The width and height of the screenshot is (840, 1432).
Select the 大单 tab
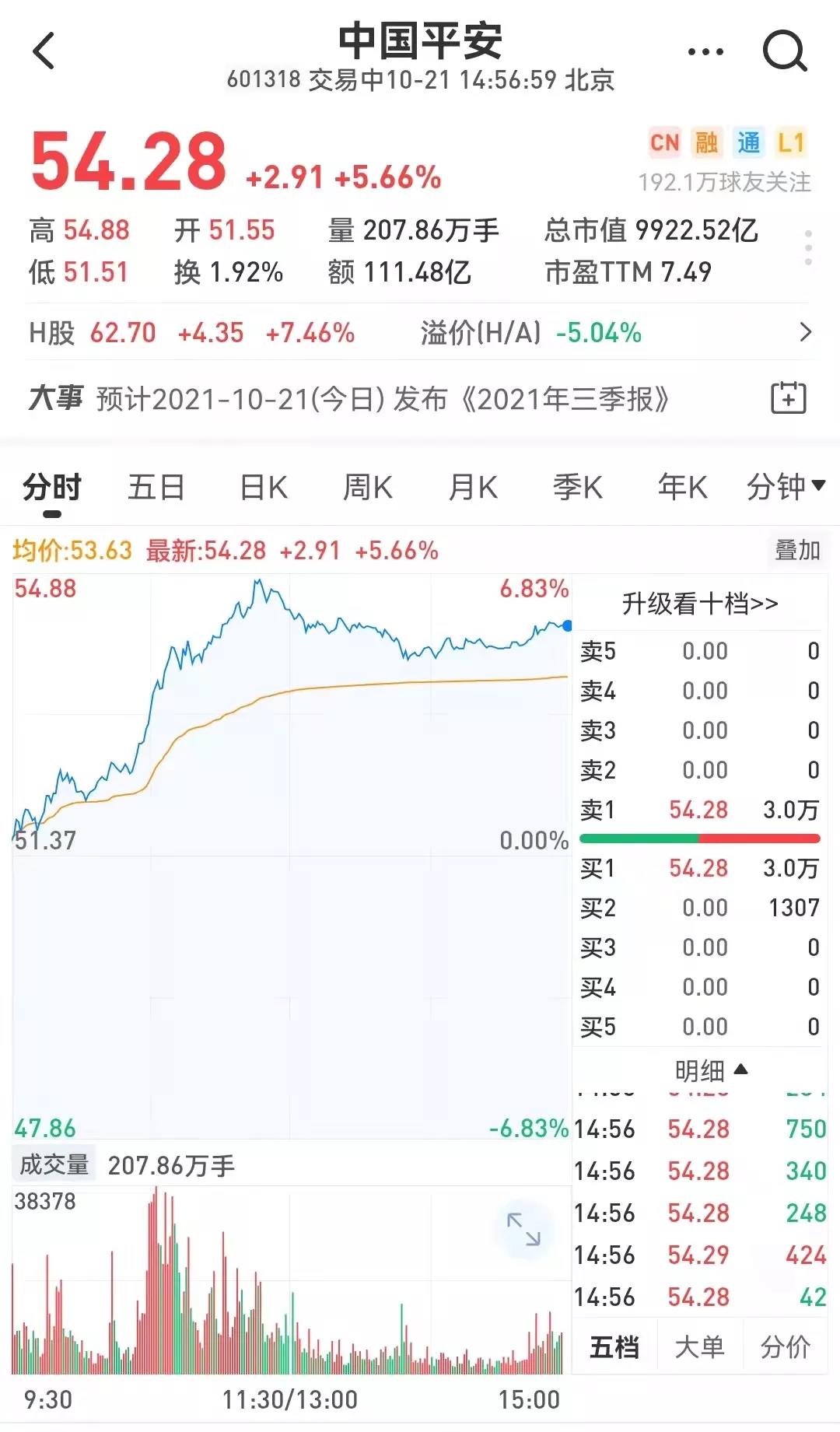(699, 1347)
